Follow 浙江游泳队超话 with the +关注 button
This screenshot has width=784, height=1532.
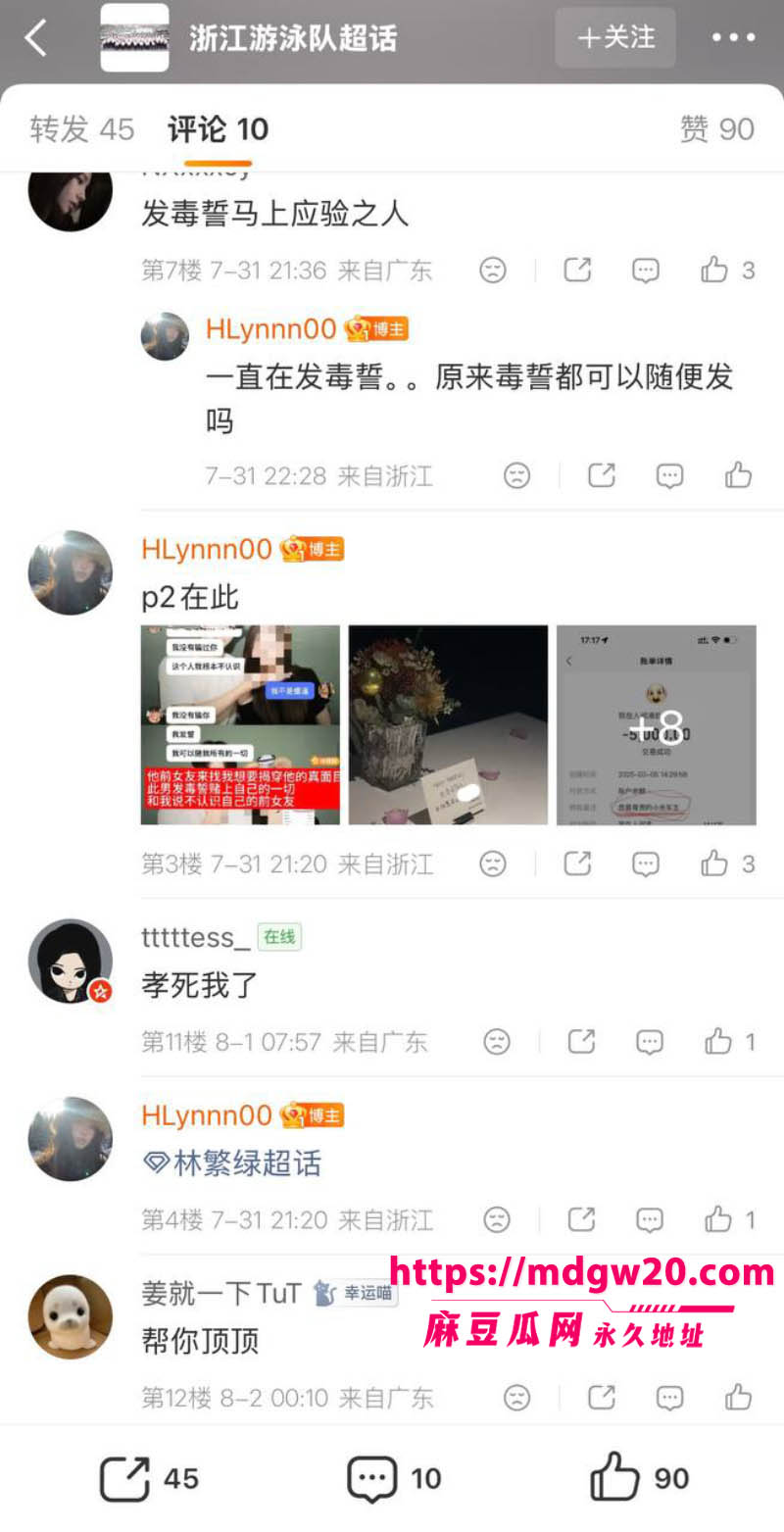(615, 38)
